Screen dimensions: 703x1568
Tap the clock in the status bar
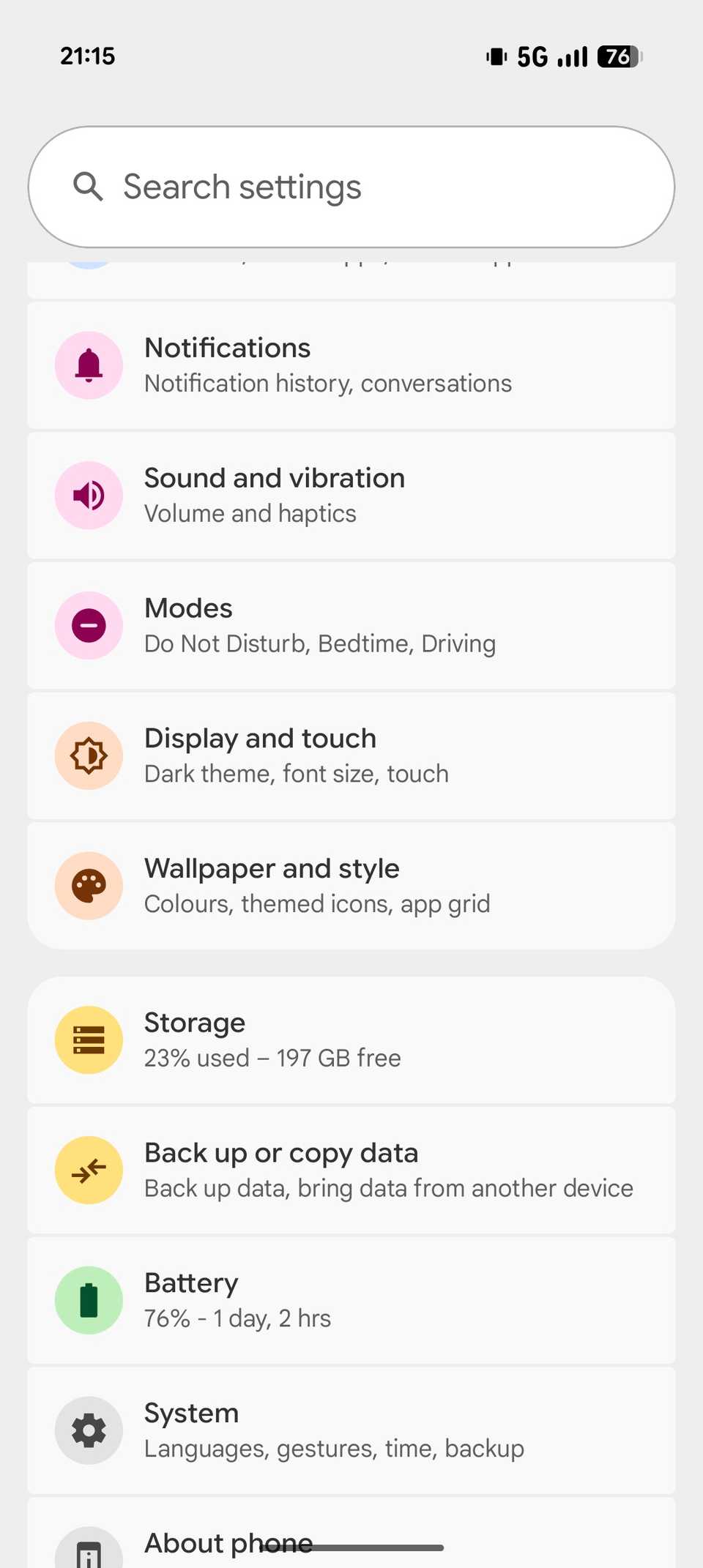tap(87, 55)
